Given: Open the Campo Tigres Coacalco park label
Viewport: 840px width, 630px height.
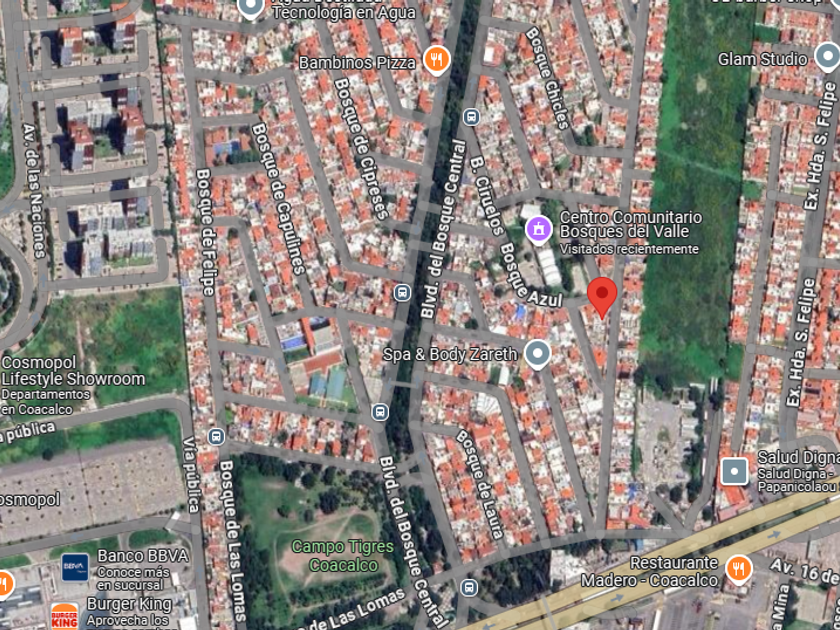Looking at the screenshot, I should click(x=343, y=556).
